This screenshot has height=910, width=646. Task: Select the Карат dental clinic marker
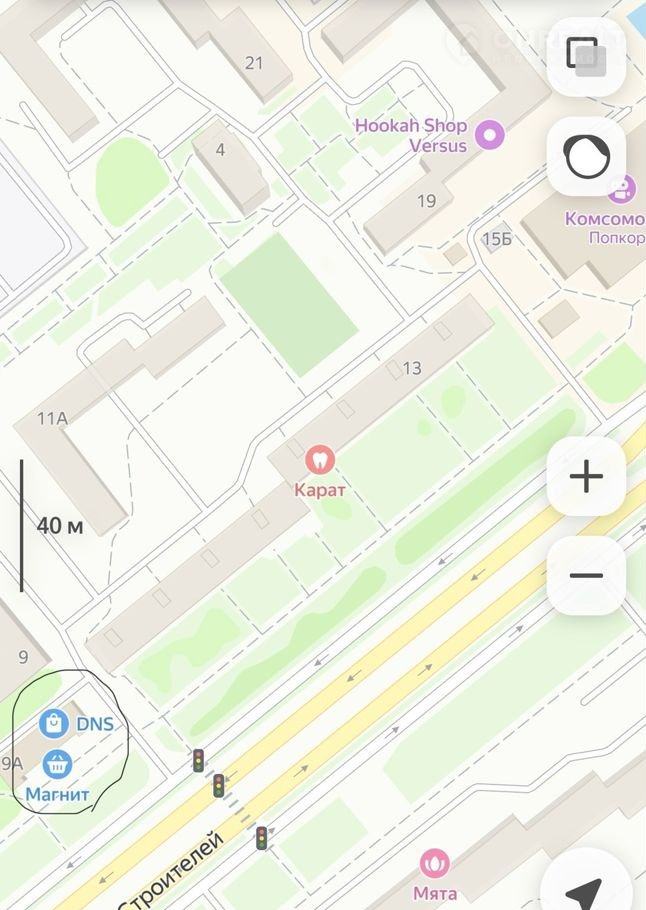click(x=320, y=460)
